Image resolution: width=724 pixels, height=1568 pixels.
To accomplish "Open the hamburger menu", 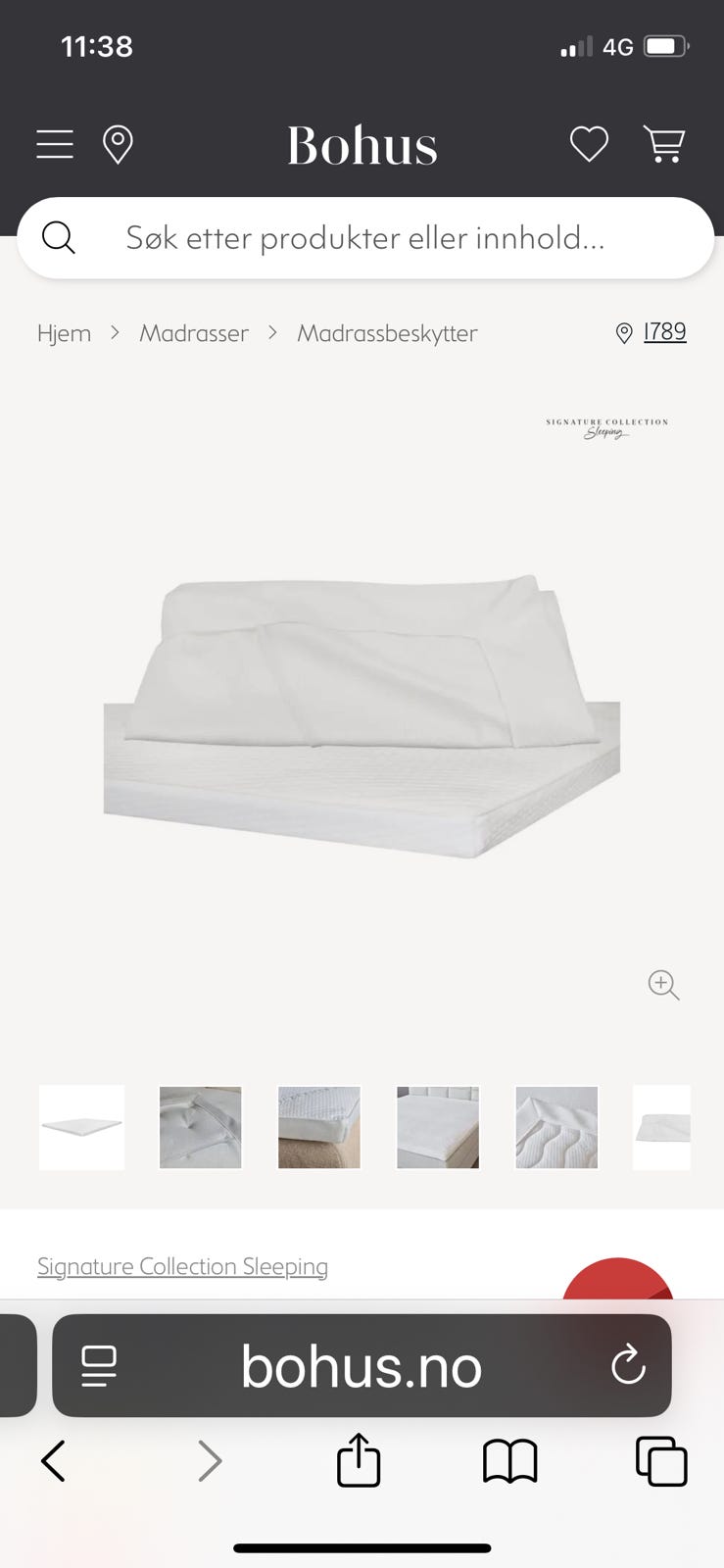I will (x=55, y=145).
